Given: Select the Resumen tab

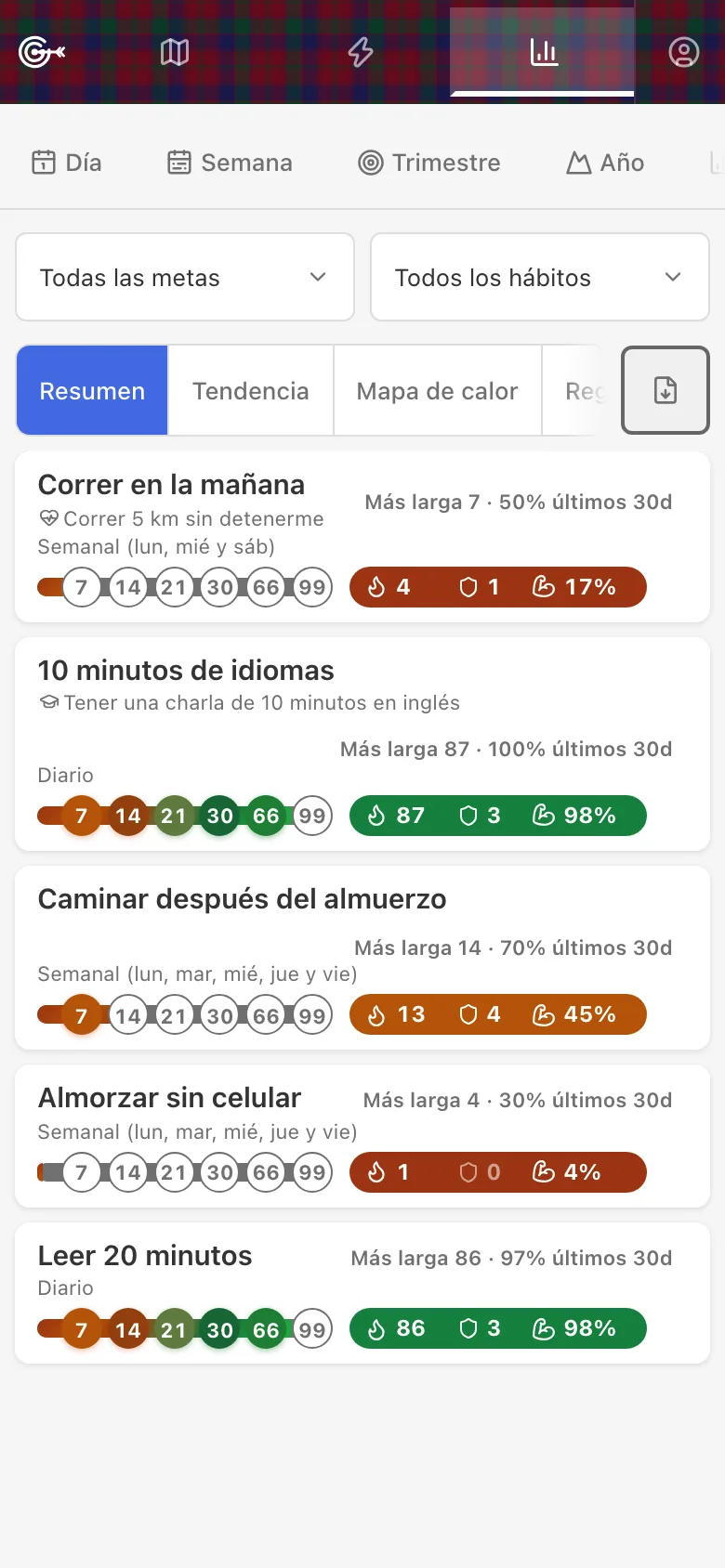Looking at the screenshot, I should (x=92, y=391).
